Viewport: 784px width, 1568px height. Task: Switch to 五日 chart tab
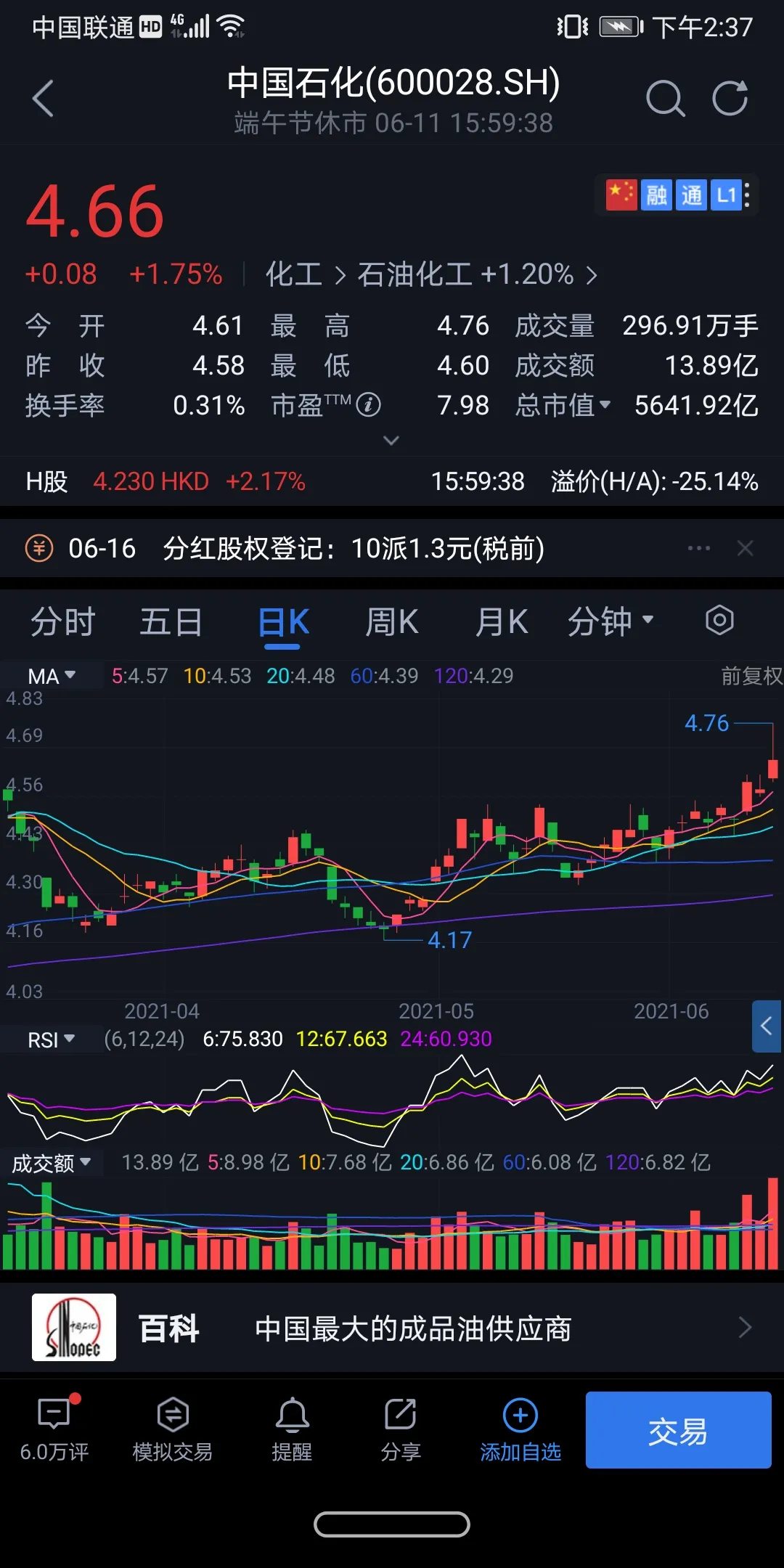click(x=171, y=622)
